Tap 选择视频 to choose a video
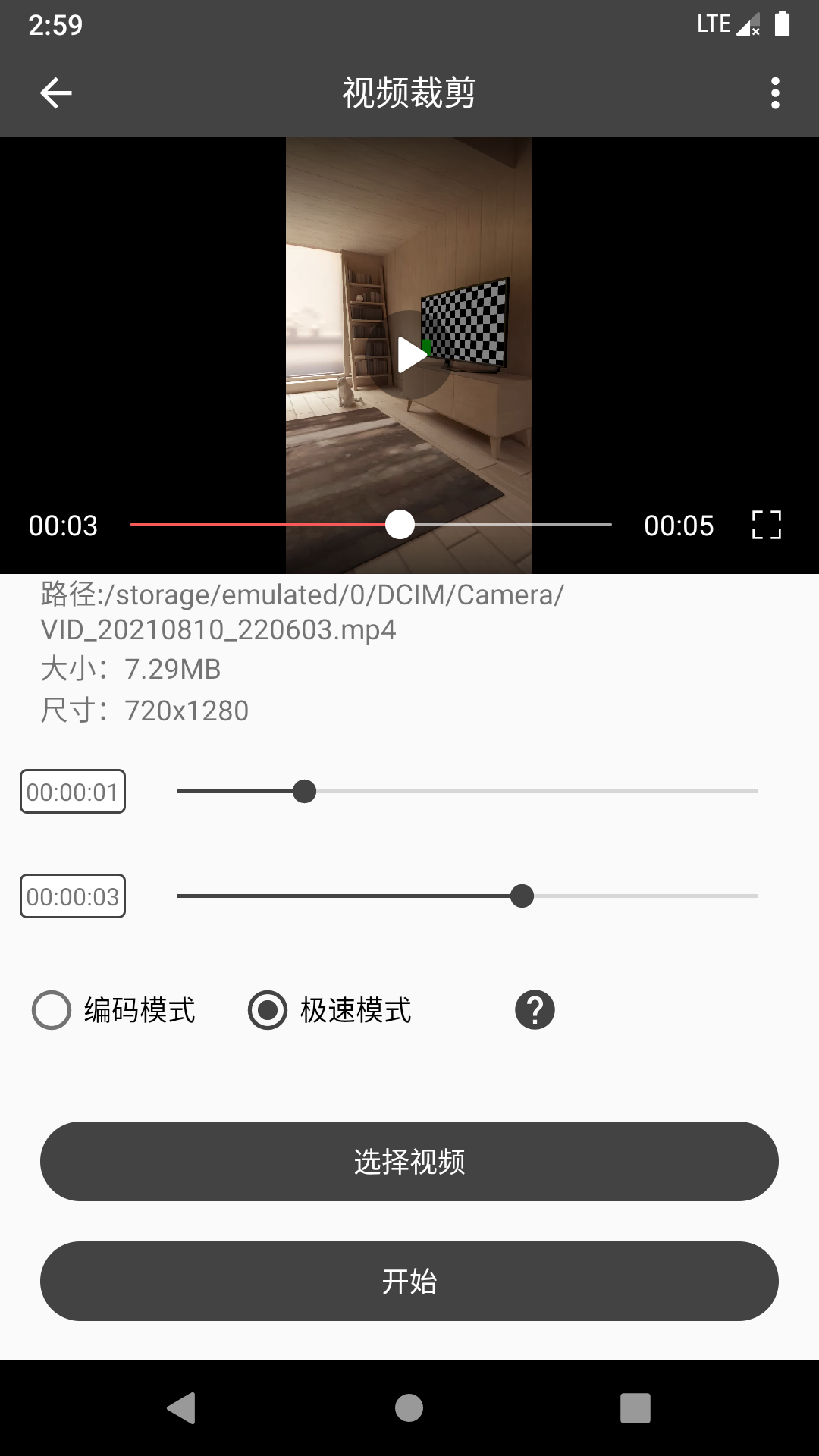The image size is (819, 1456). click(x=409, y=1161)
